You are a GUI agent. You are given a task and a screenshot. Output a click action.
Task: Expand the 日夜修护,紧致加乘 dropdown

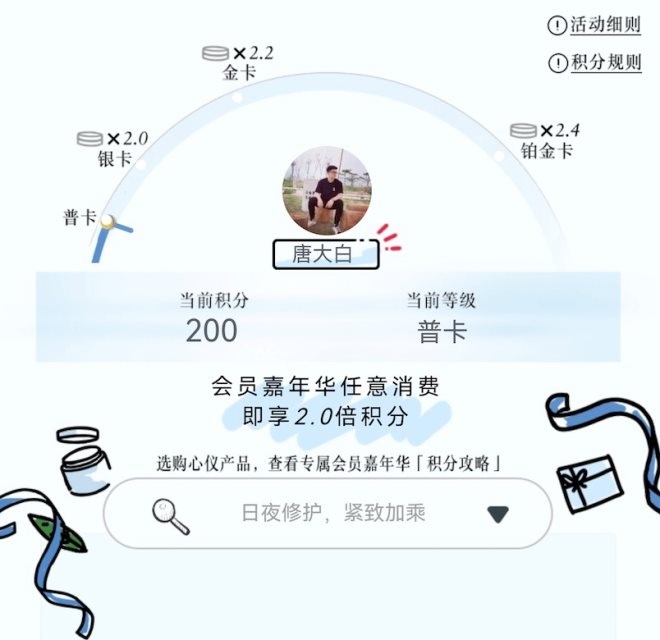(497, 514)
